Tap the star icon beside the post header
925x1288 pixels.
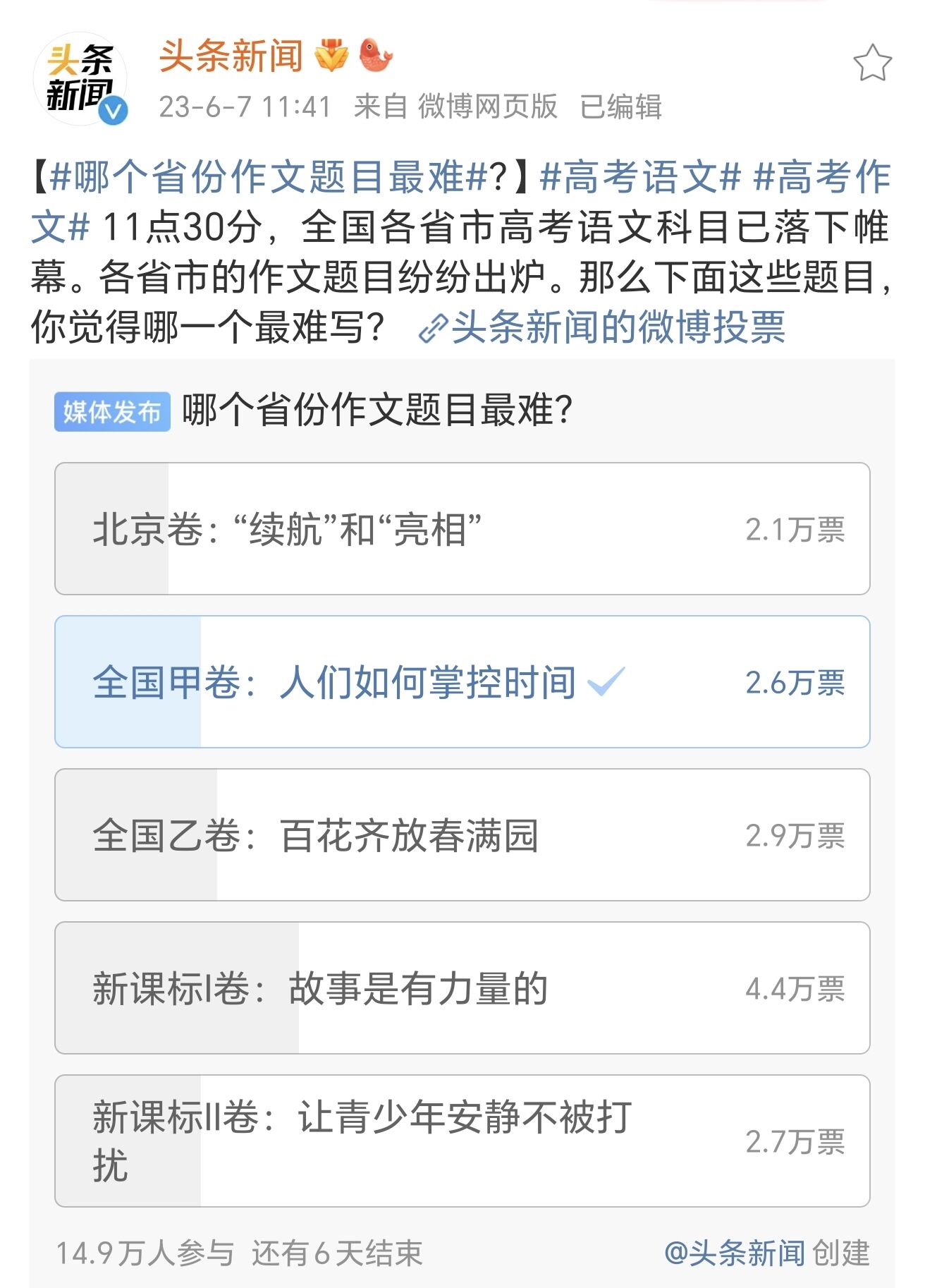point(872,63)
